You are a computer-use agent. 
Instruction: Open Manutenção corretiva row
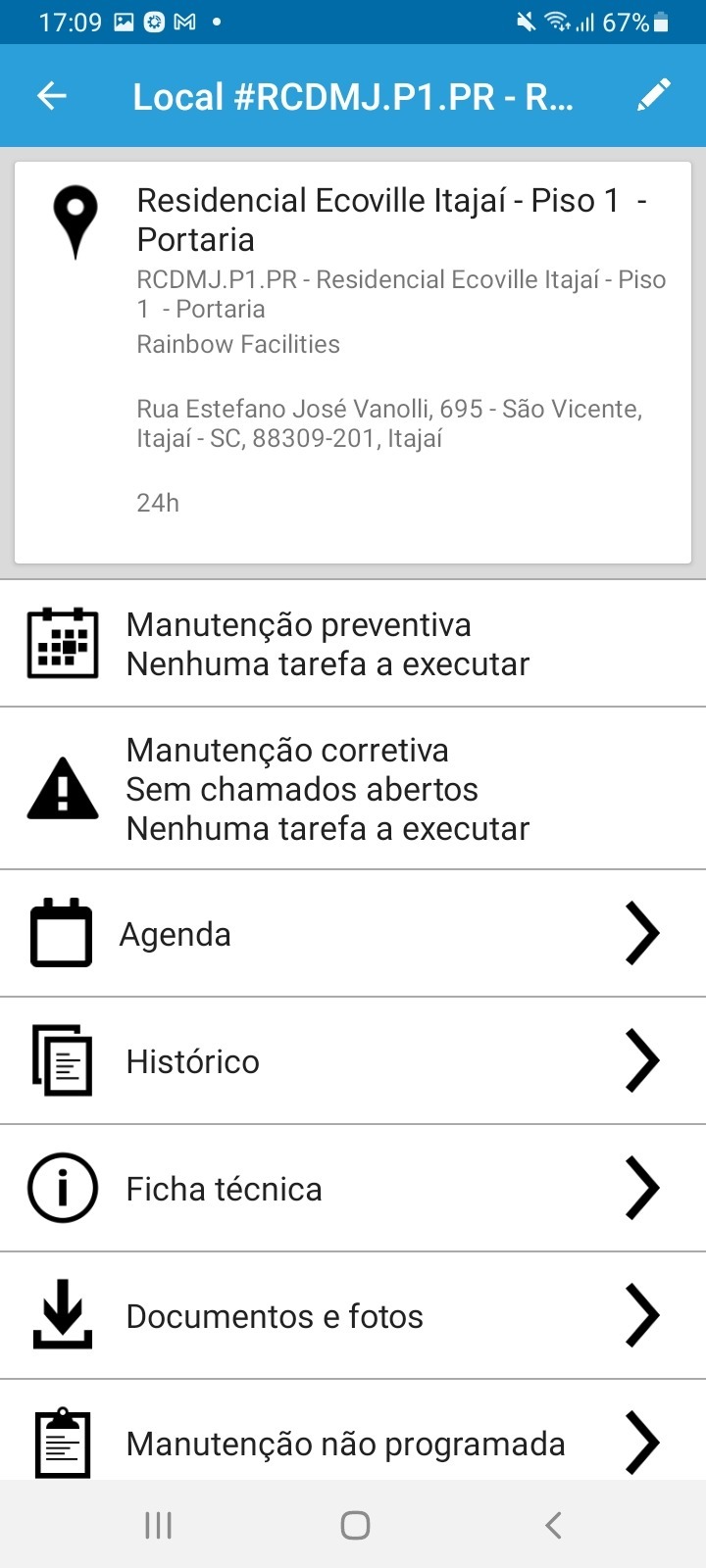pyautogui.click(x=353, y=789)
